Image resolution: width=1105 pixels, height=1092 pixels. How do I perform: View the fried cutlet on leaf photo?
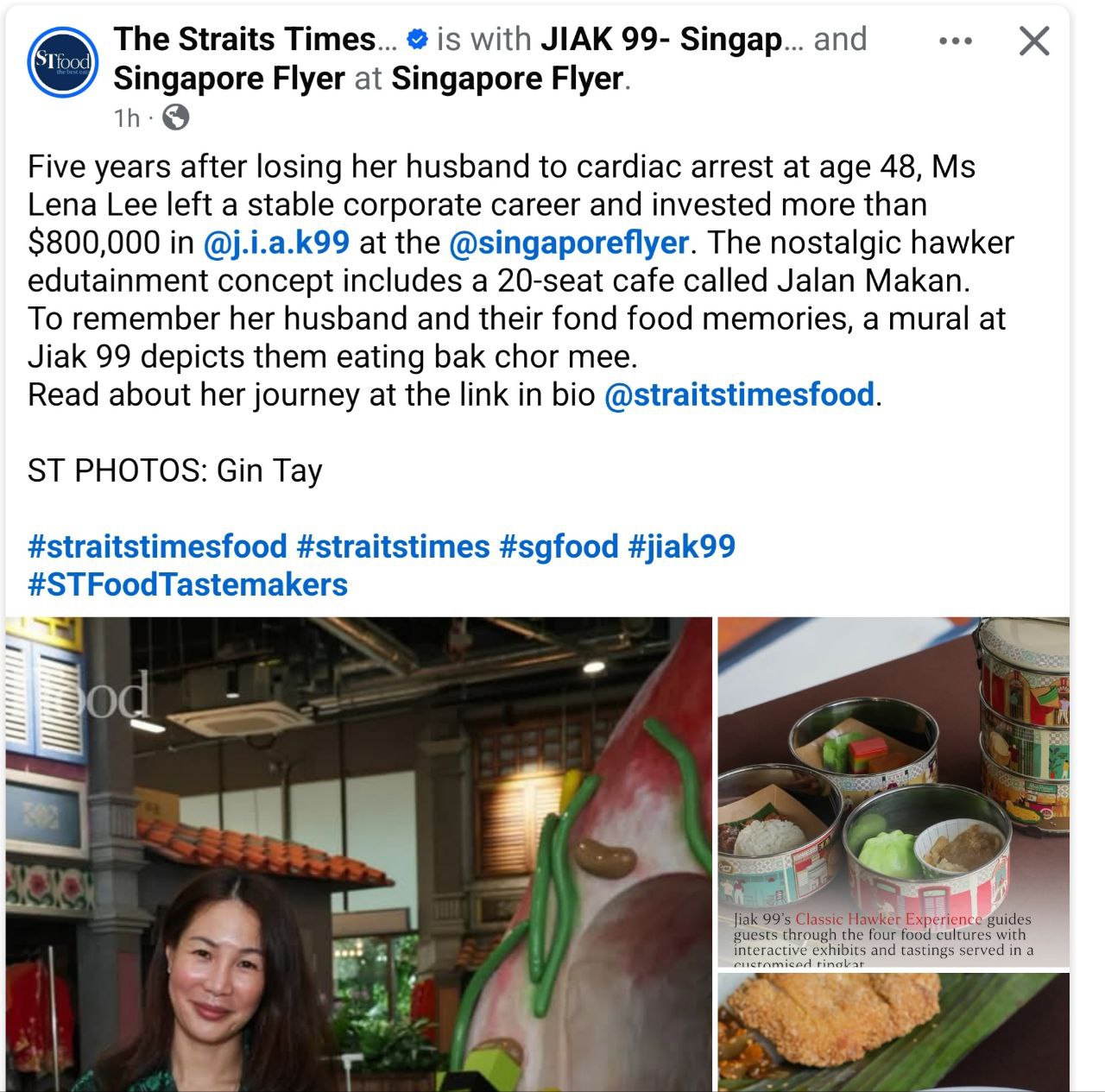click(x=893, y=1032)
